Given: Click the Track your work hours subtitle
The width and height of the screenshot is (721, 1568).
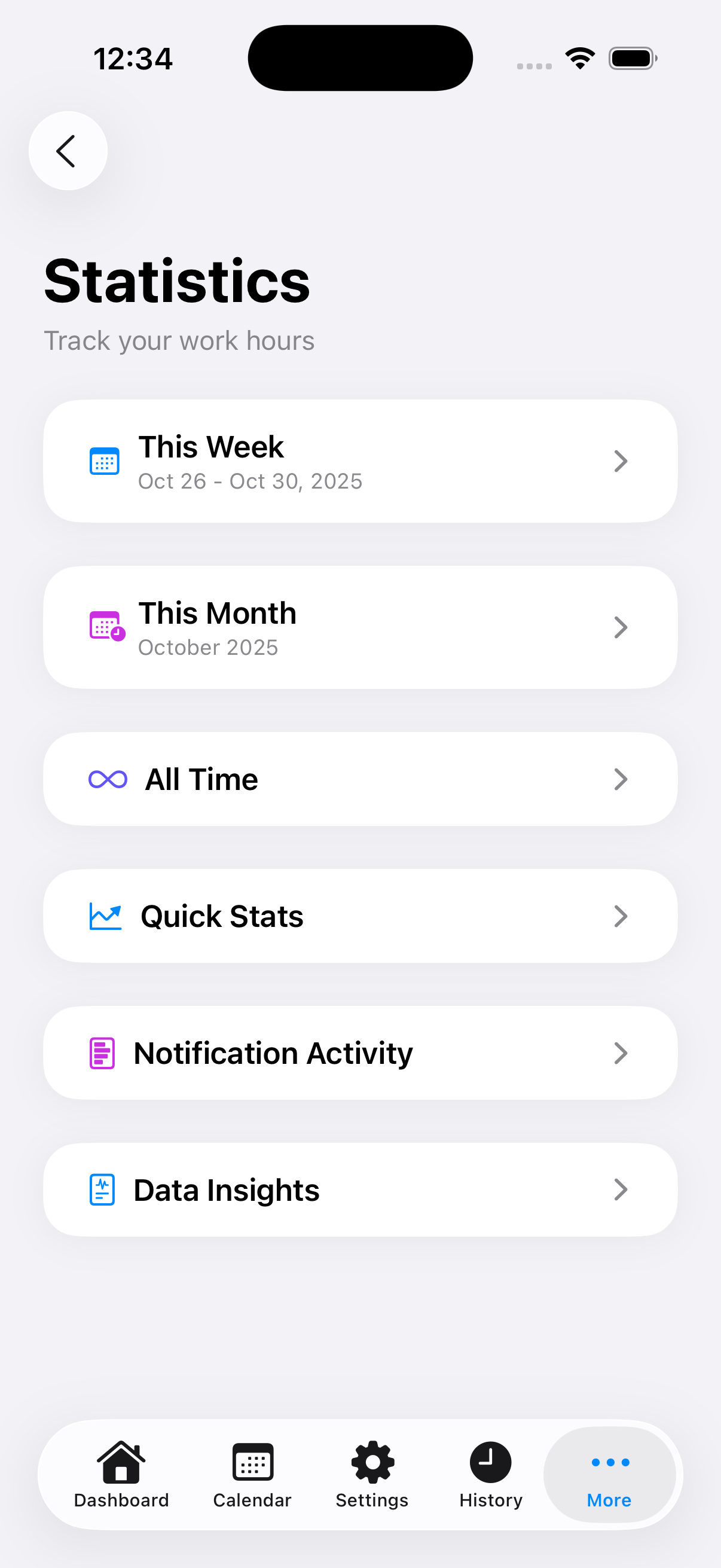Looking at the screenshot, I should 179,340.
